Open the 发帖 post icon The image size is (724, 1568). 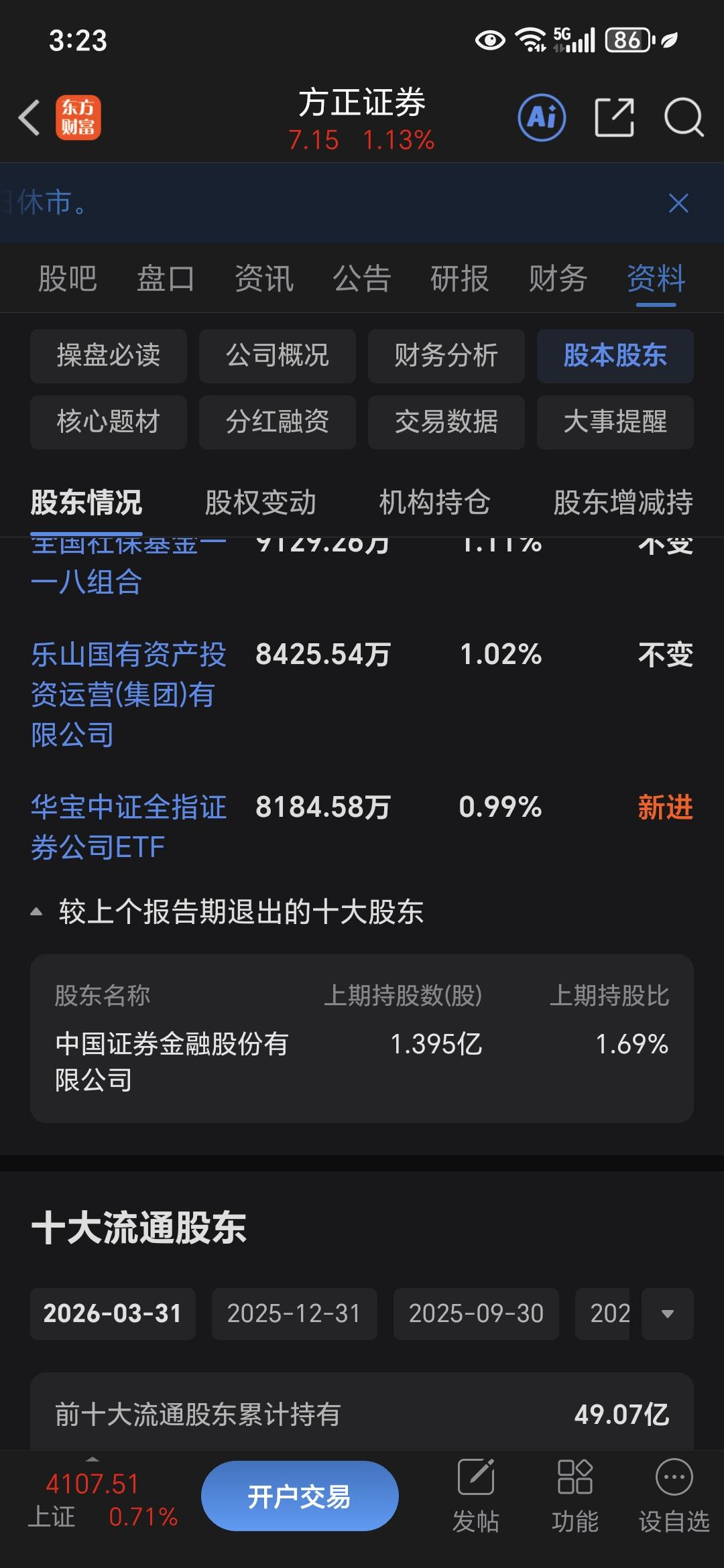pyautogui.click(x=477, y=1494)
